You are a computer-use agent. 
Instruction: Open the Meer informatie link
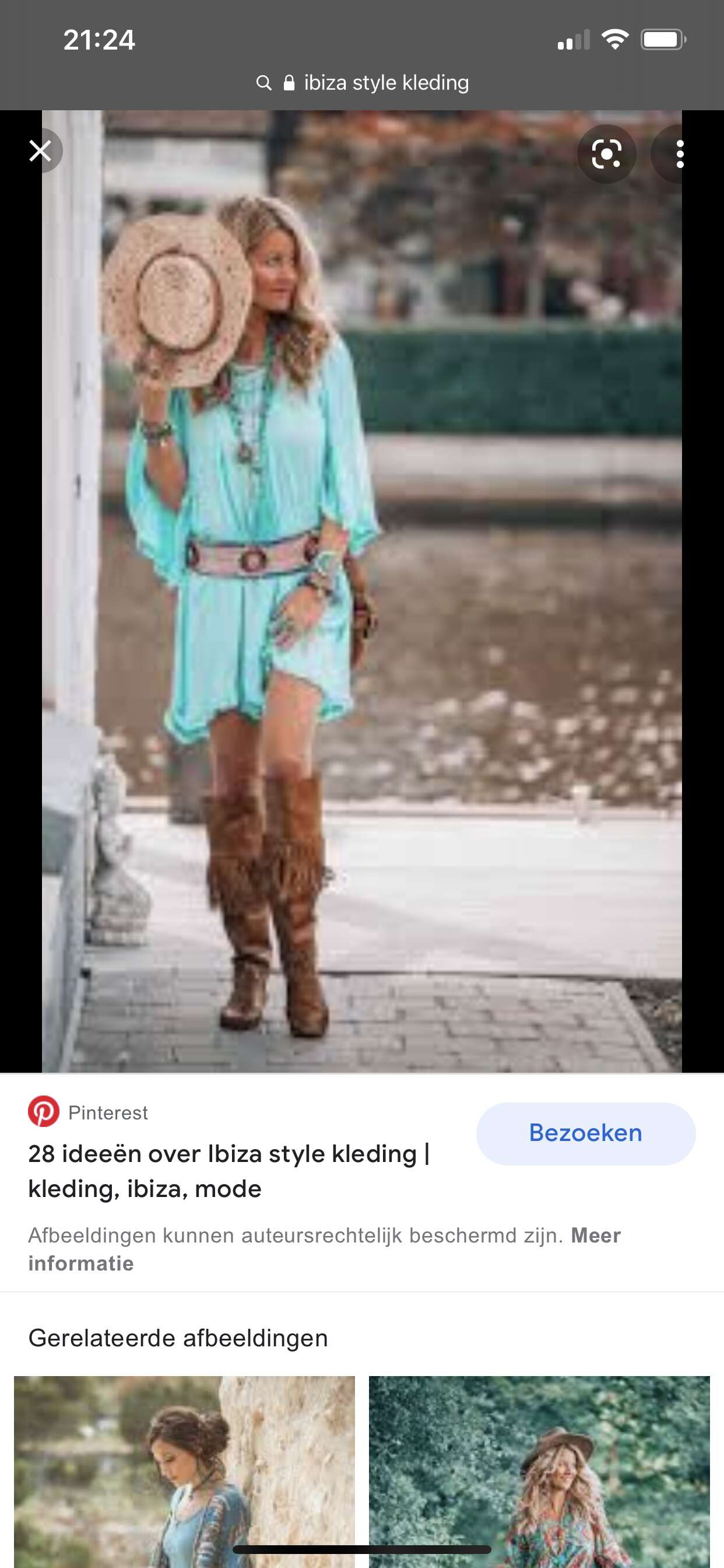click(x=324, y=1249)
